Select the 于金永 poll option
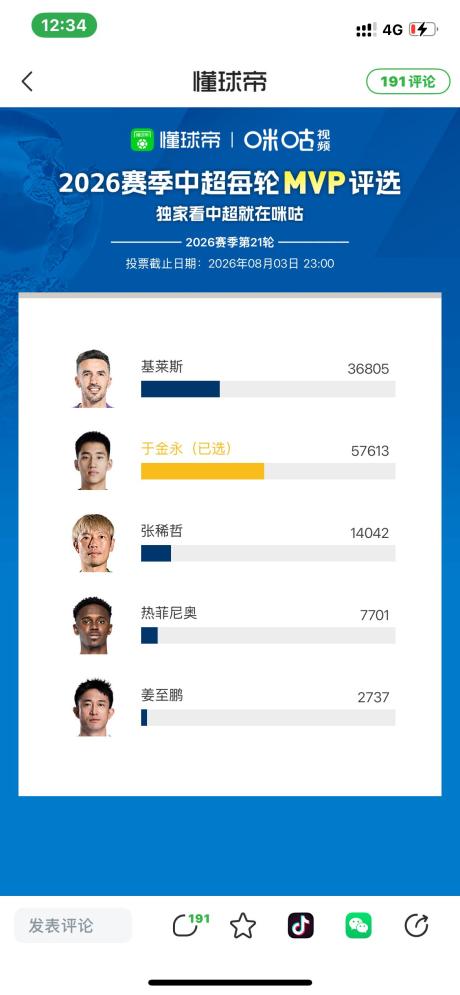The height and width of the screenshot is (995, 460). click(x=234, y=460)
